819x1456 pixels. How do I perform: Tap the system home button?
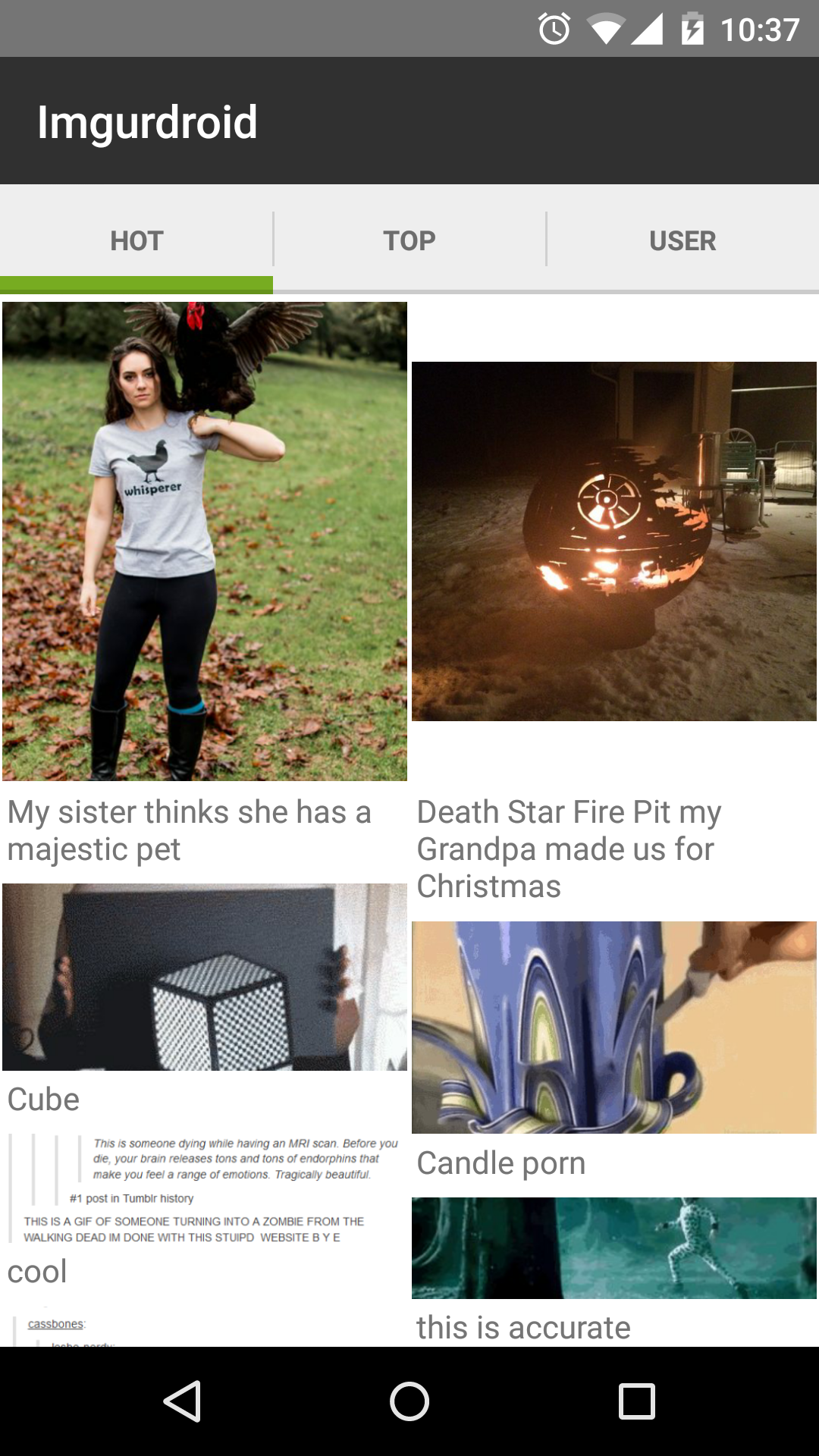[409, 1401]
